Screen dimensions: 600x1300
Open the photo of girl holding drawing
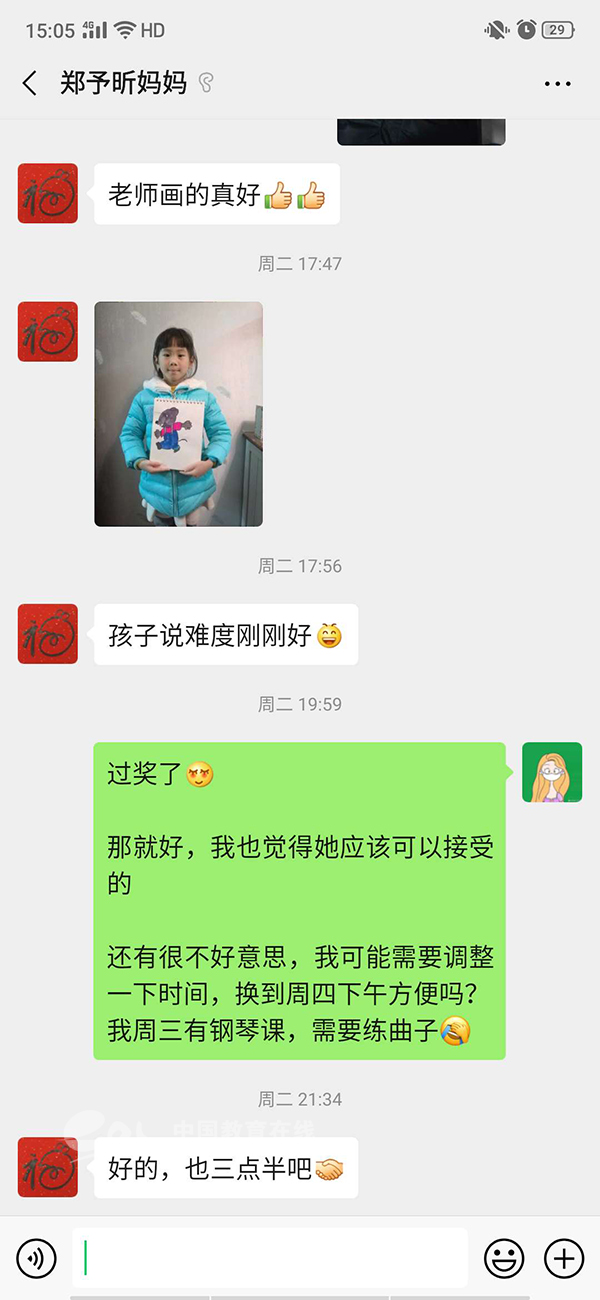[x=178, y=414]
